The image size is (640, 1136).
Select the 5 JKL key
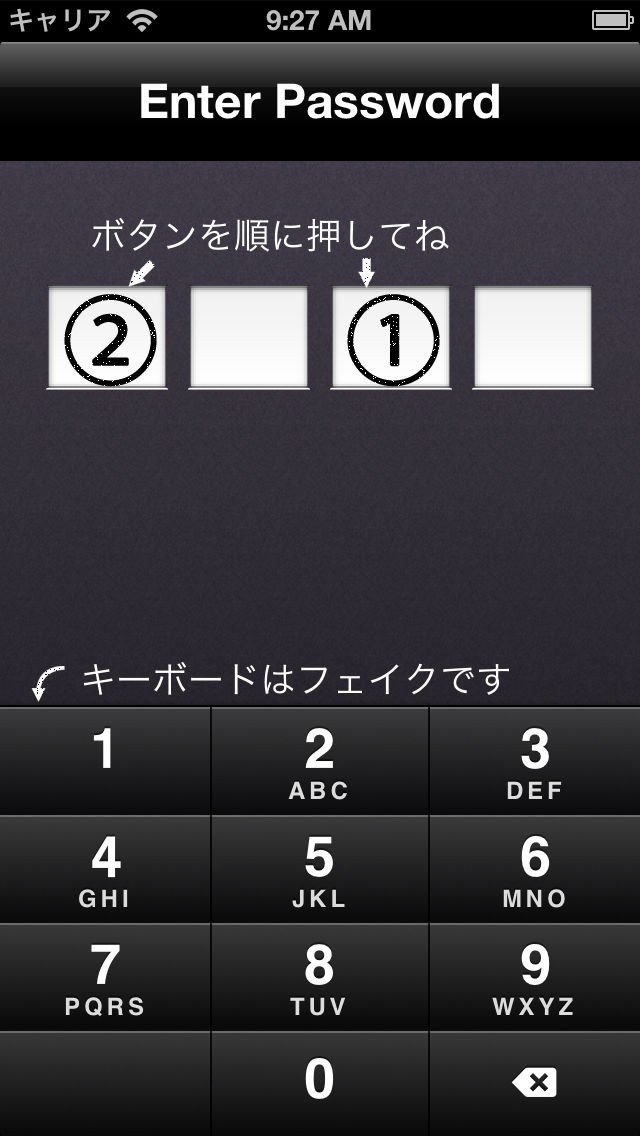[319, 869]
